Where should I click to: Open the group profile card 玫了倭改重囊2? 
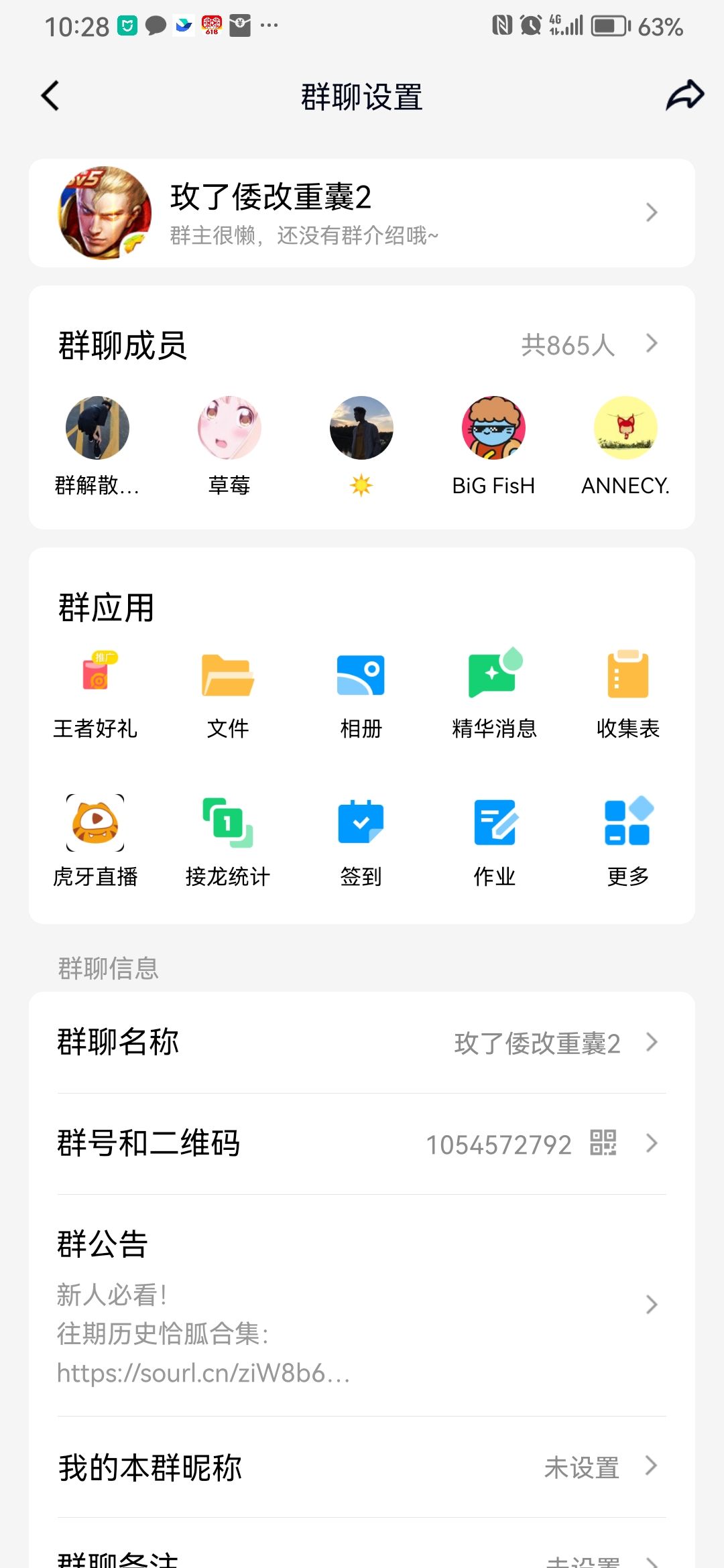[362, 213]
